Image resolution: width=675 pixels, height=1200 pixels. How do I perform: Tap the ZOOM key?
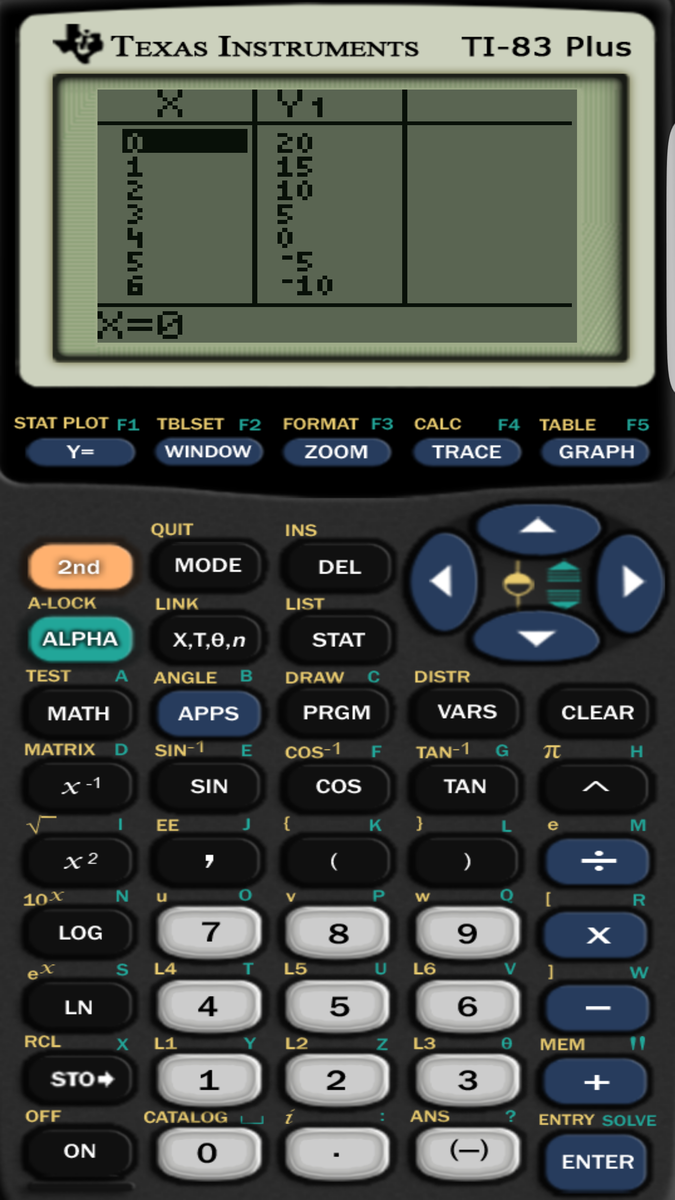click(x=336, y=452)
